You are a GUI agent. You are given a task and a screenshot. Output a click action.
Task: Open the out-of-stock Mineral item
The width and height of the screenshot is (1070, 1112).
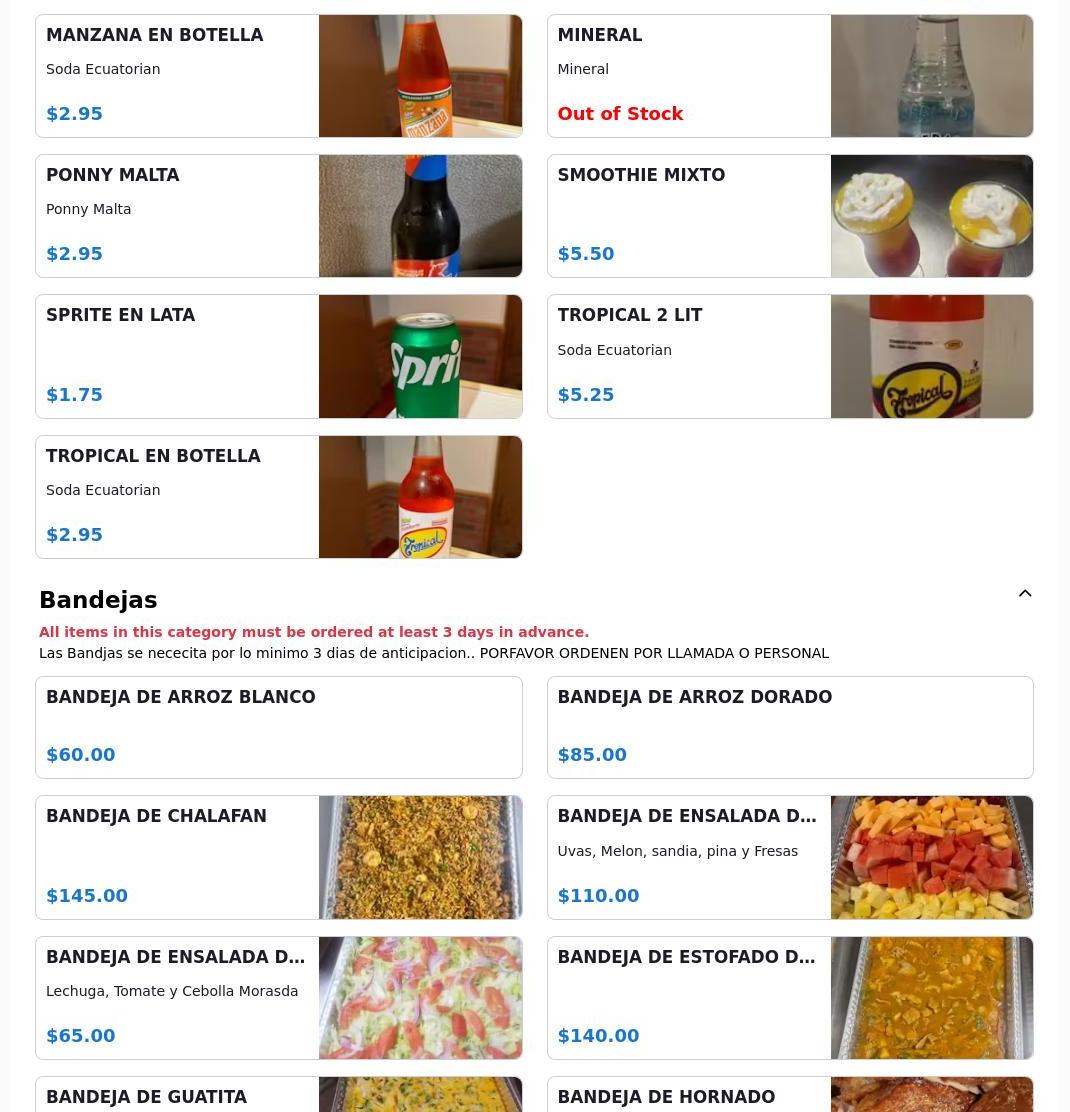click(789, 76)
